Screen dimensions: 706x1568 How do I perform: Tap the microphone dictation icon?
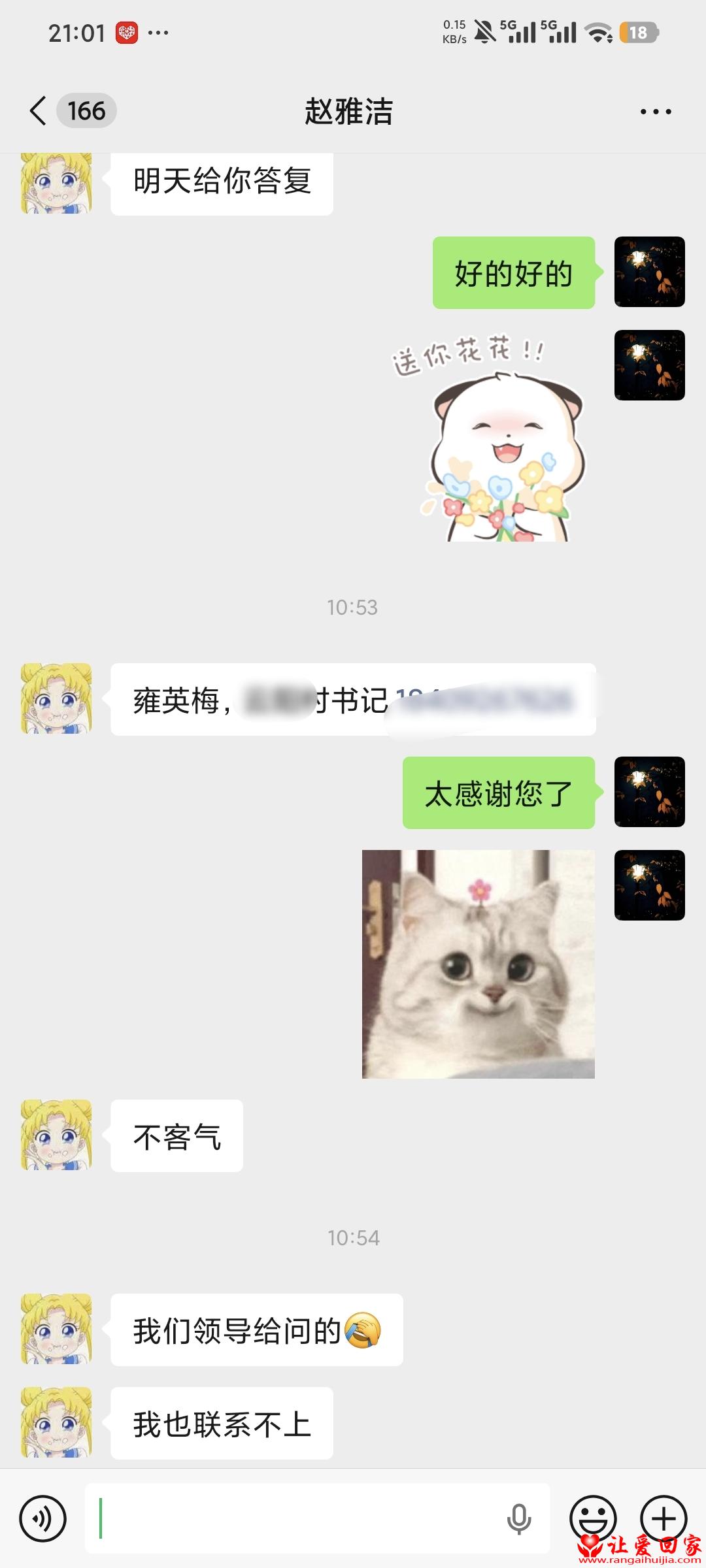[x=519, y=1518]
